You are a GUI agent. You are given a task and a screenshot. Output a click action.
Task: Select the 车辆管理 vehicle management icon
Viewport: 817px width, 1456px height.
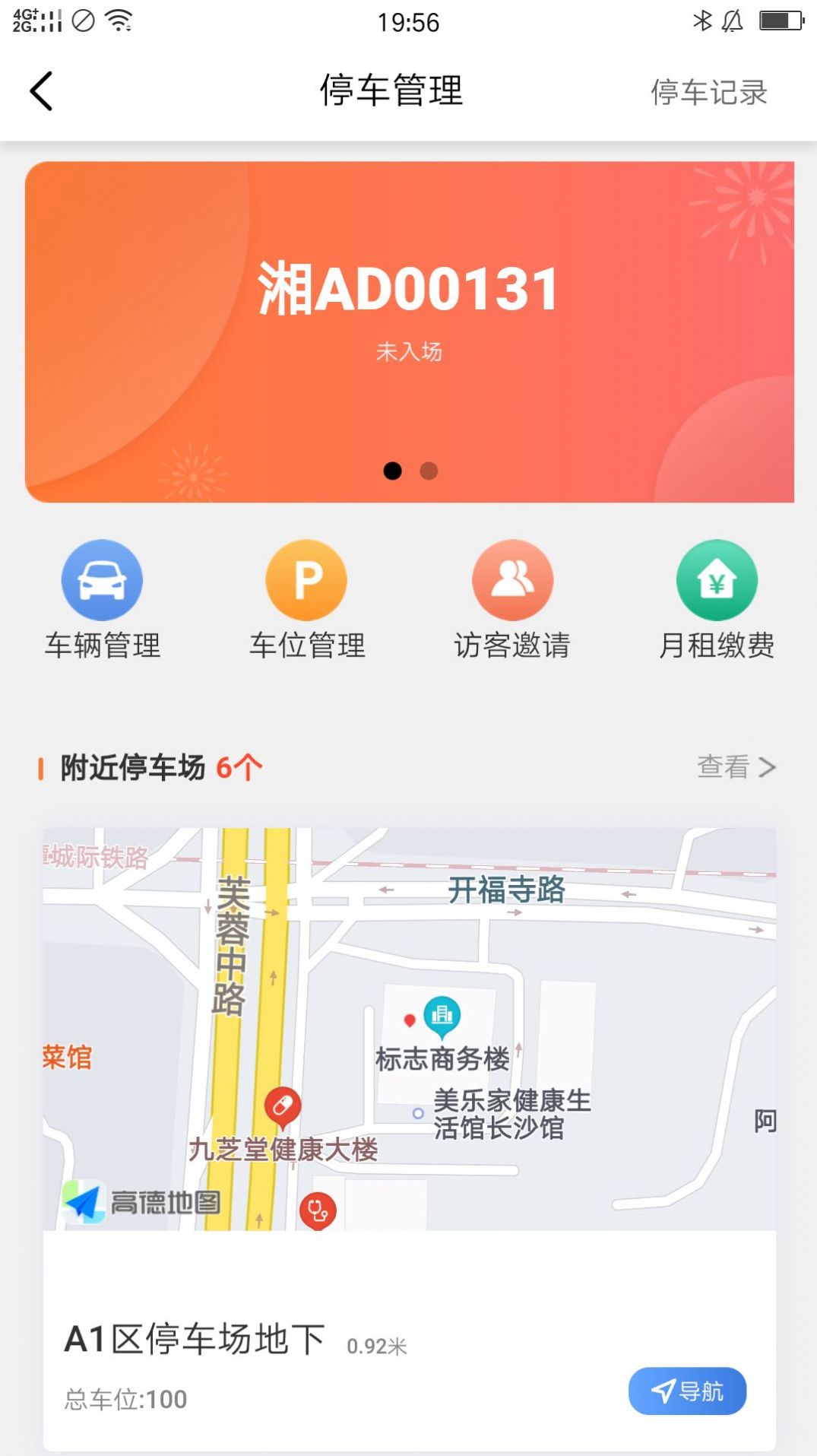(102, 579)
